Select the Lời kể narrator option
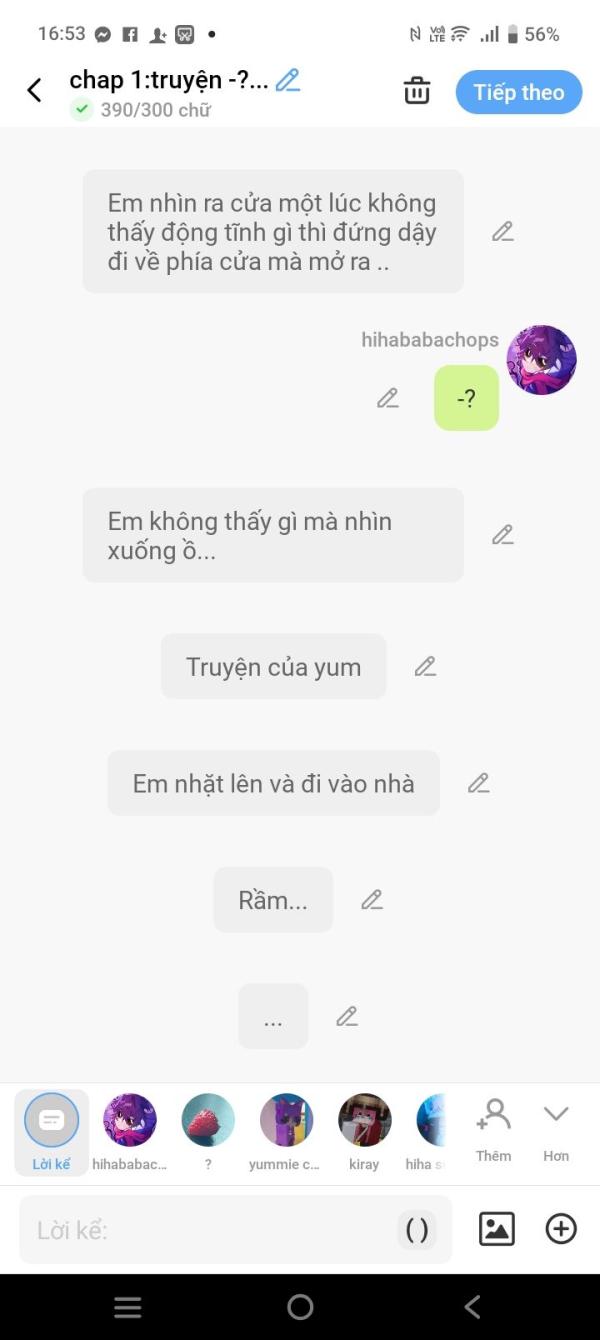Image resolution: width=600 pixels, height=1340 pixels. [x=51, y=1131]
